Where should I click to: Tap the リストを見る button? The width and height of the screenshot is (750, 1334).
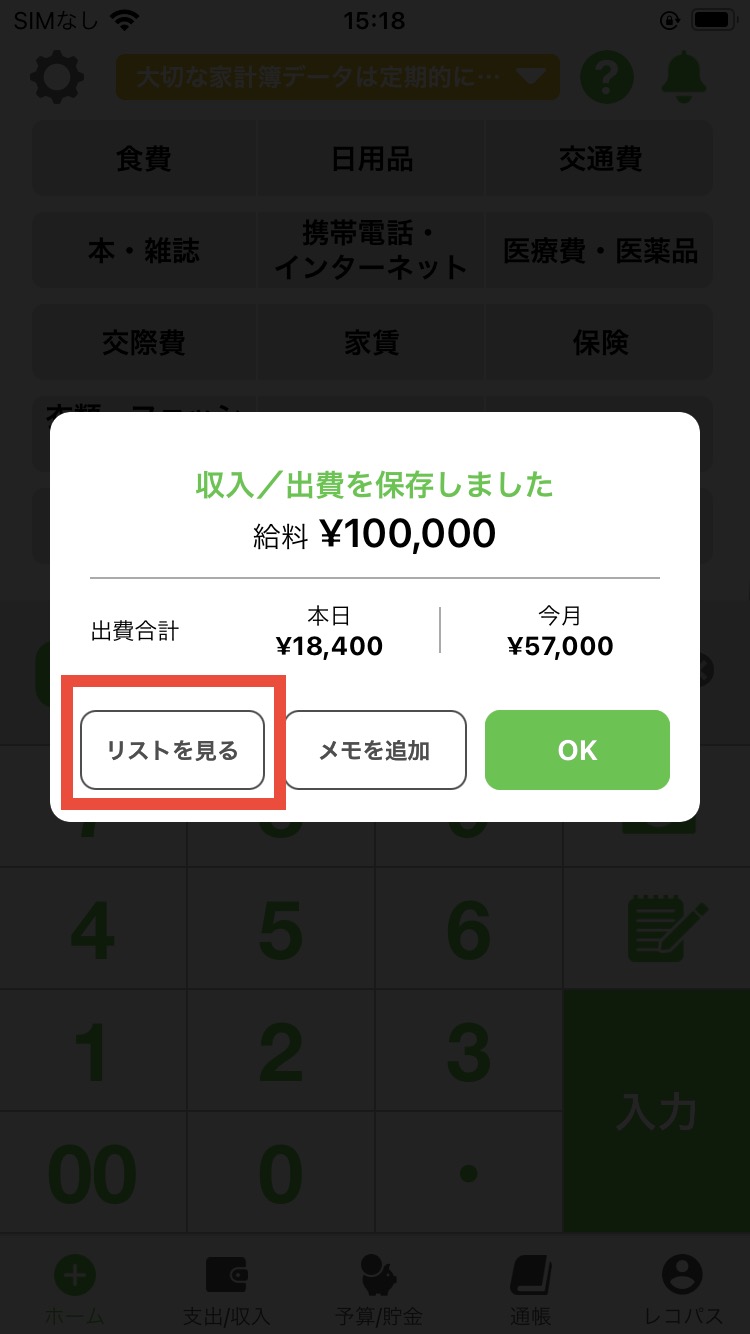click(172, 750)
